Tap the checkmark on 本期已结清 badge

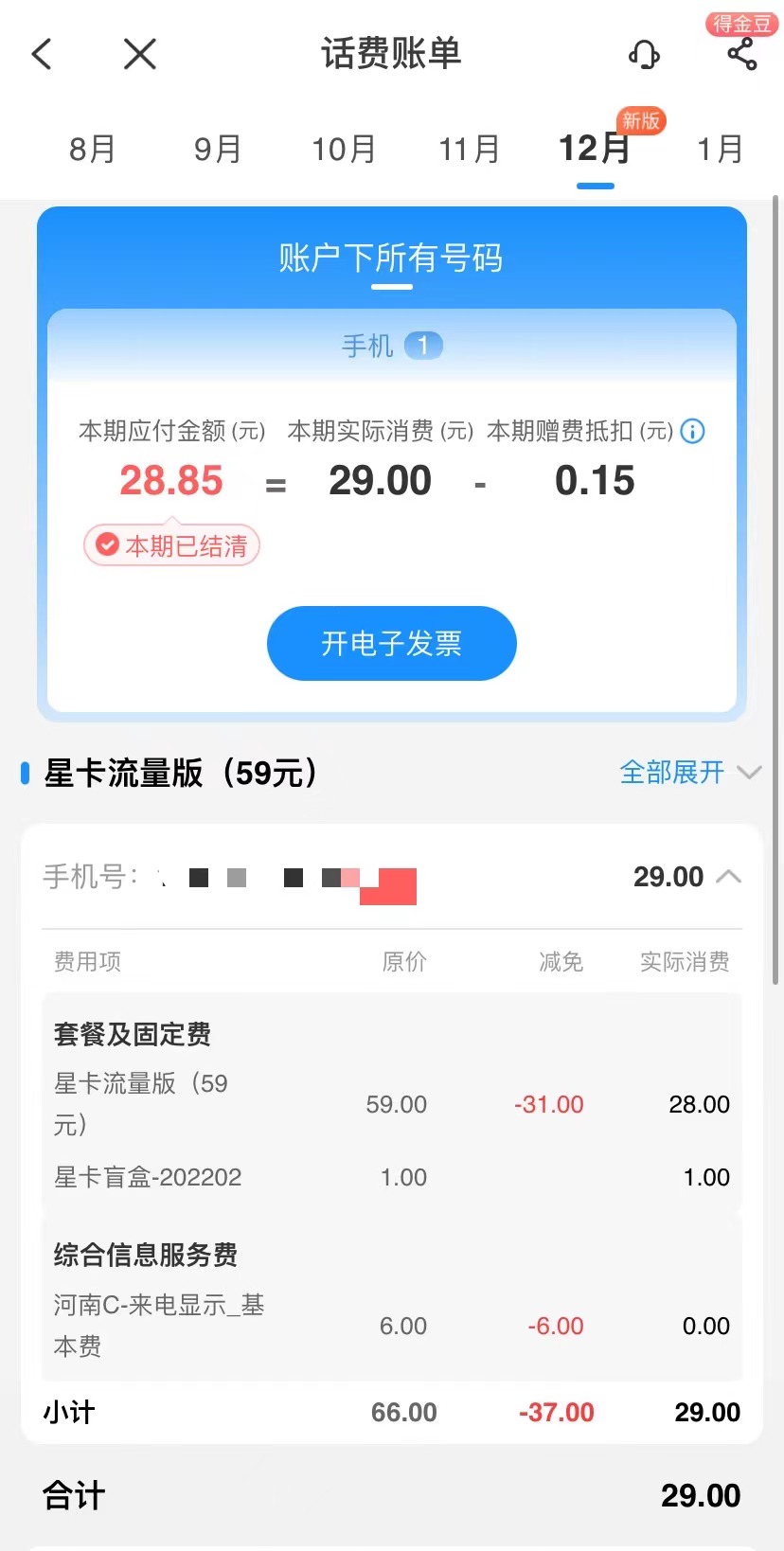(107, 545)
